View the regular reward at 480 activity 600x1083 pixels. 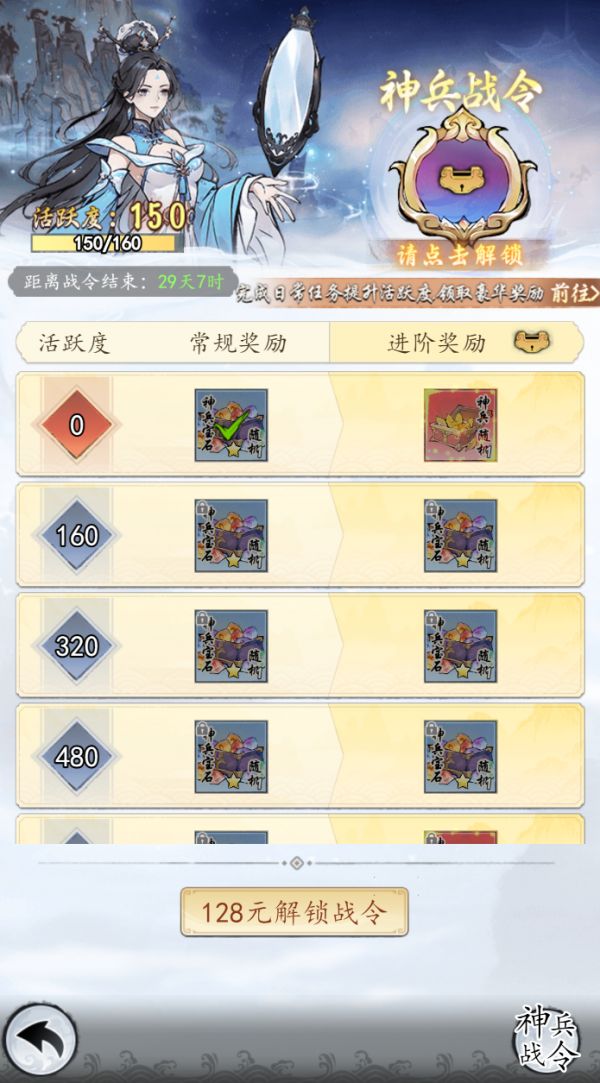[231, 757]
